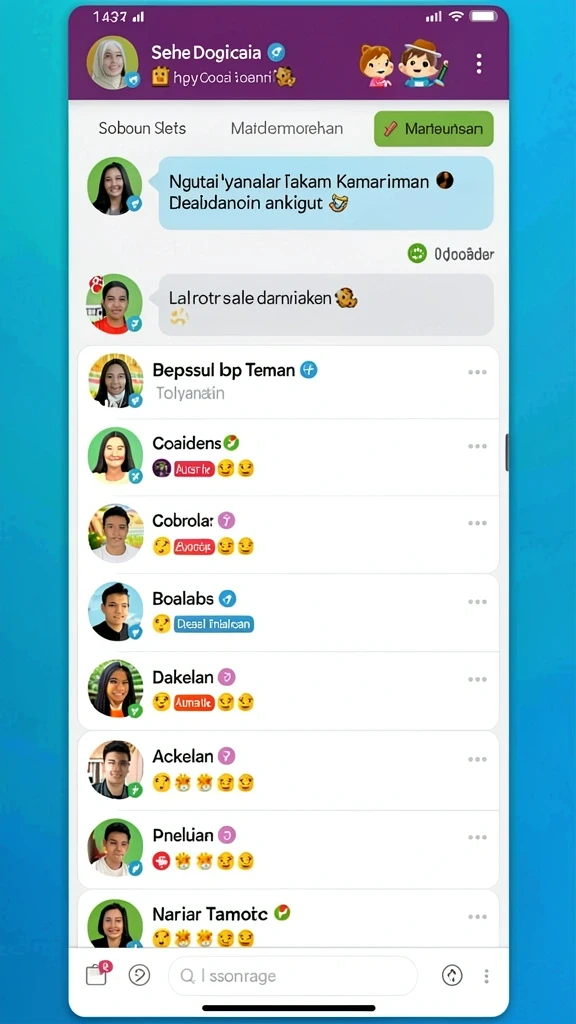576x1024 pixels.
Task: Open the clipboard icon with red badge
Action: click(98, 974)
